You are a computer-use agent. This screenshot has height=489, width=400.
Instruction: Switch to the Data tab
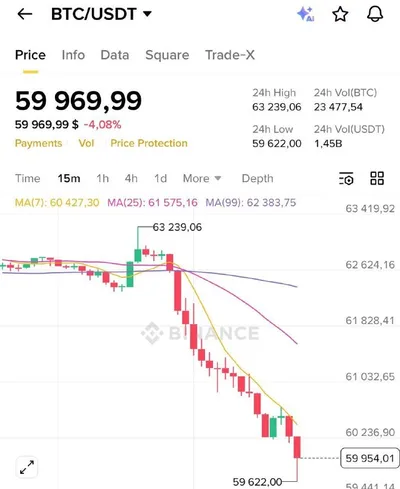pyautogui.click(x=115, y=55)
